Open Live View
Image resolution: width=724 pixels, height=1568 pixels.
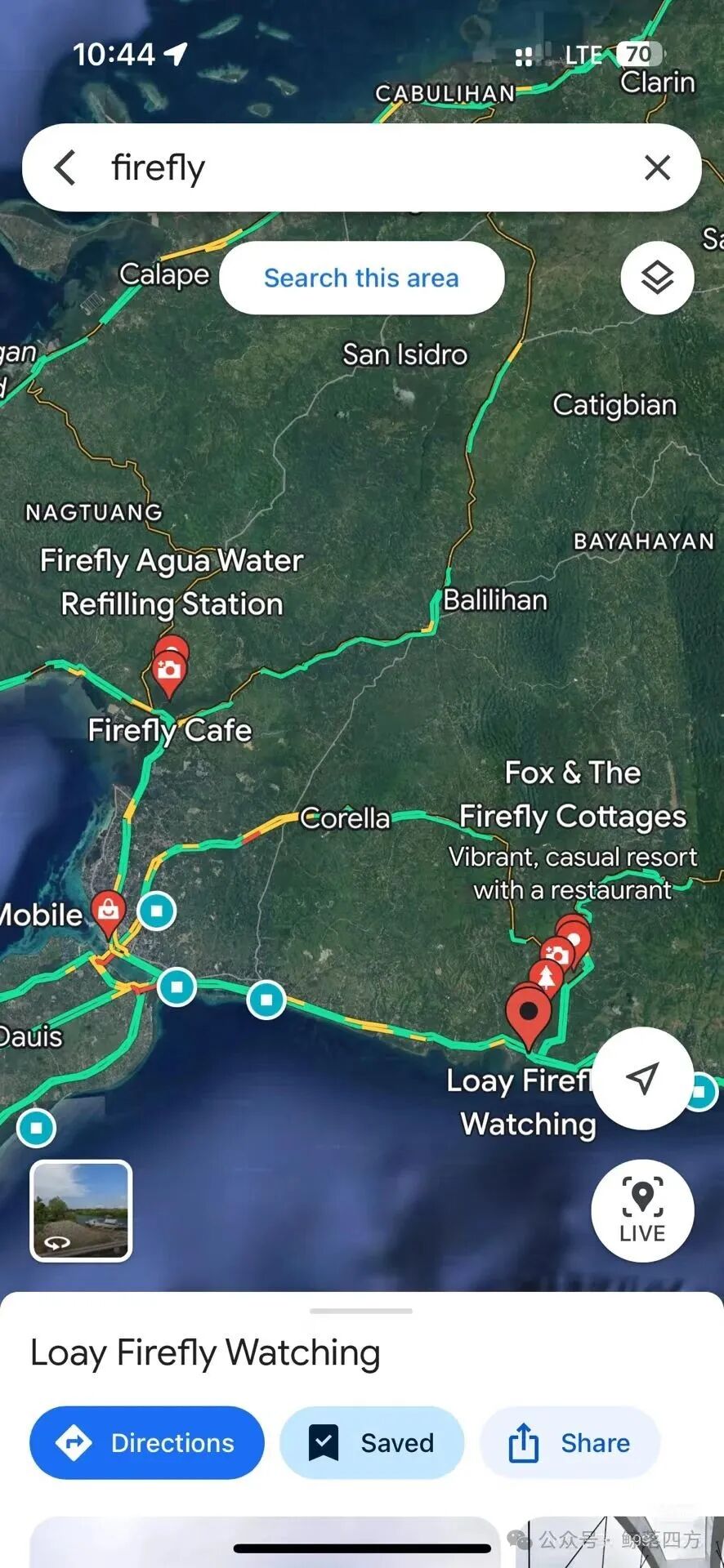click(x=642, y=1210)
